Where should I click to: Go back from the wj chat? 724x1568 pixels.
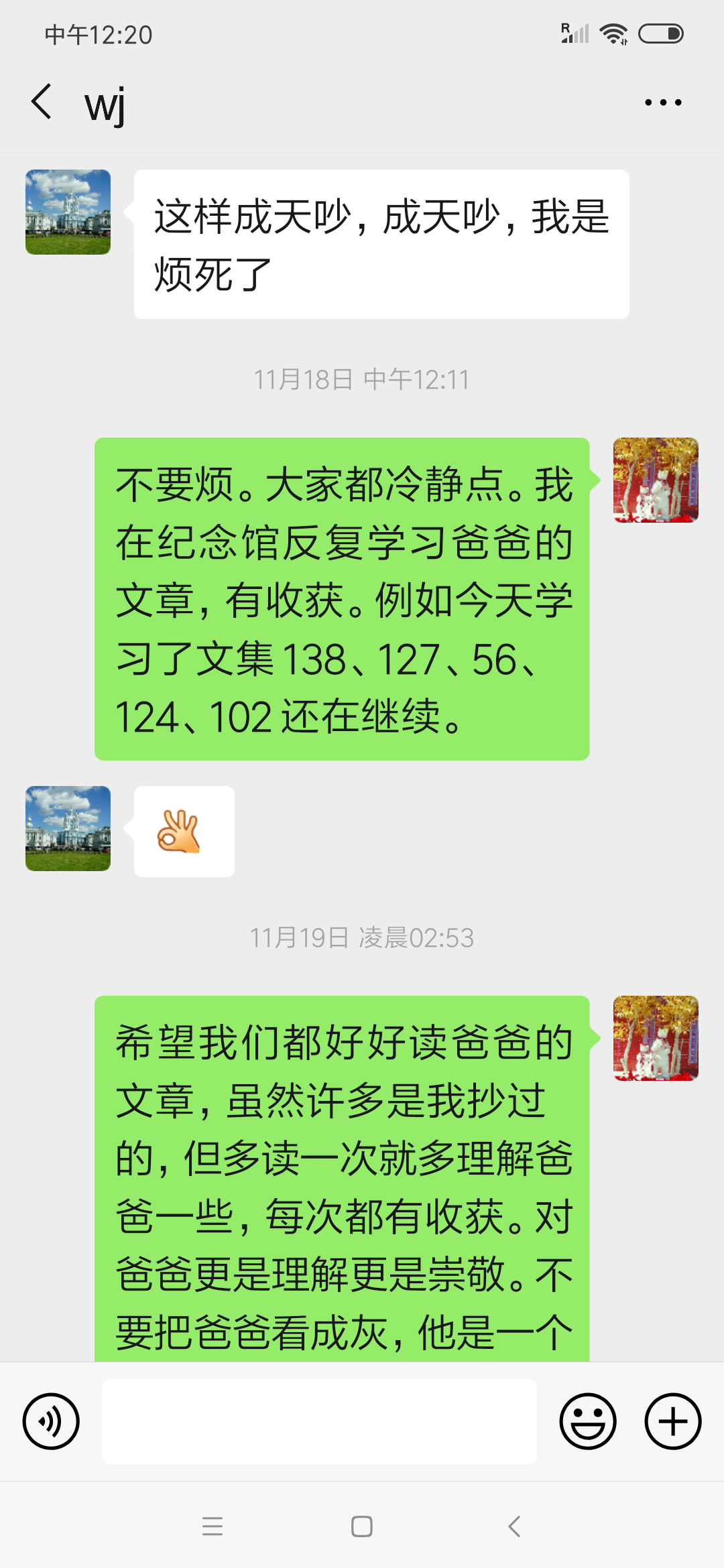pos(42,103)
